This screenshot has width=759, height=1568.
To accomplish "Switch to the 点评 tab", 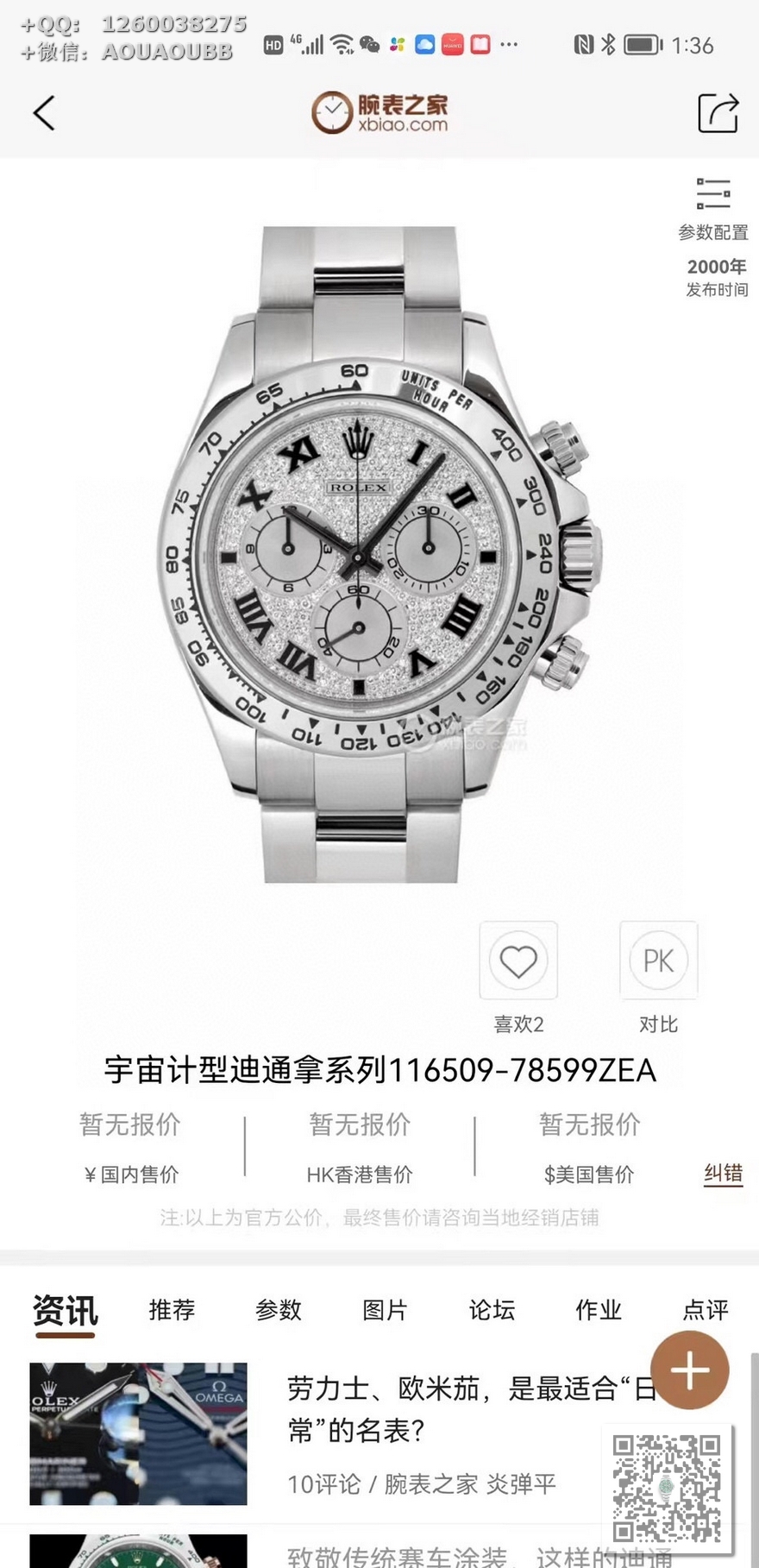I will [705, 1310].
